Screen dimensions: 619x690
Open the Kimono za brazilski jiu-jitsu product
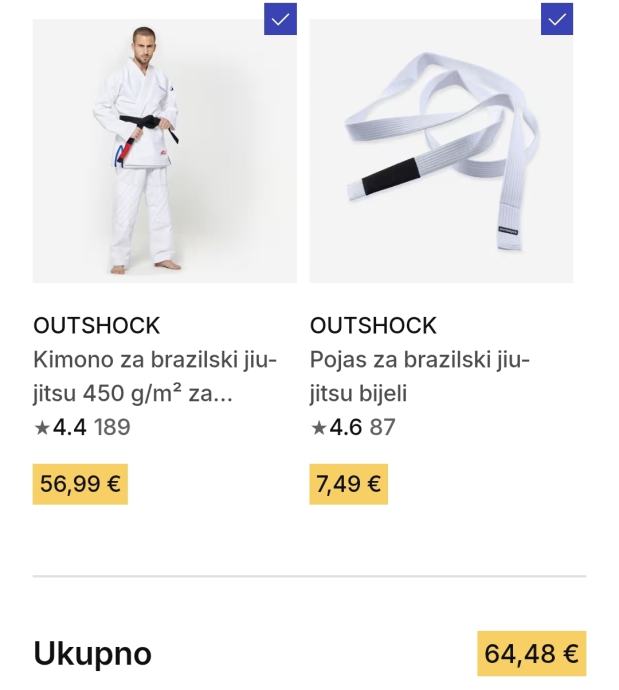pos(155,375)
